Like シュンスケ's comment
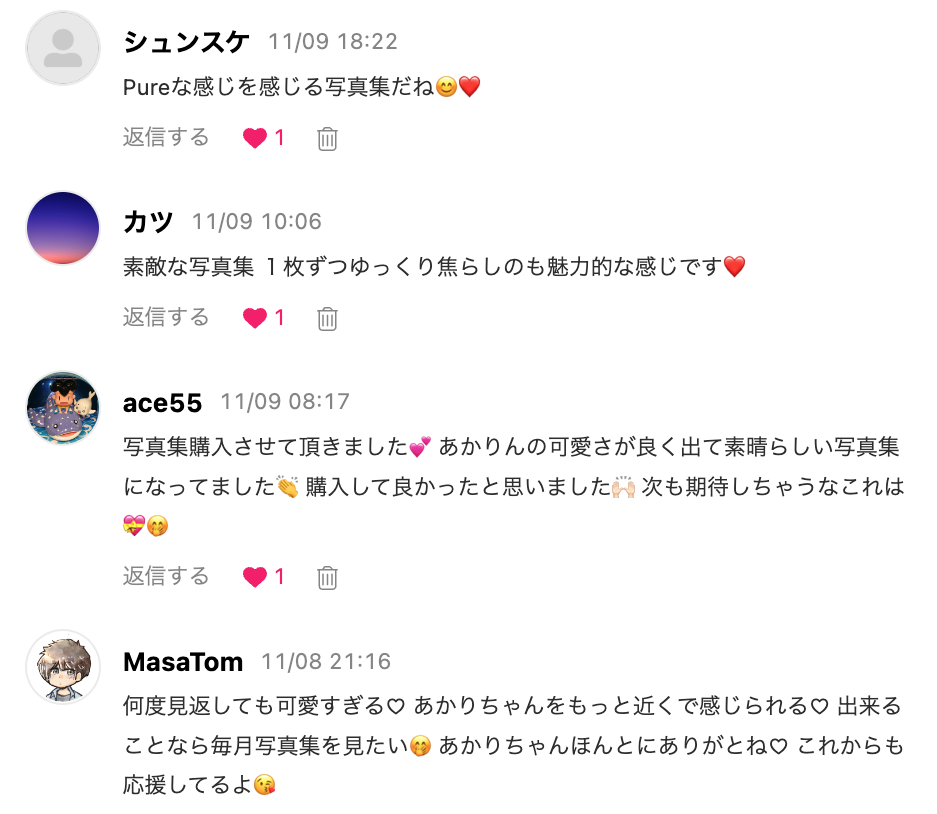 pyautogui.click(x=255, y=138)
